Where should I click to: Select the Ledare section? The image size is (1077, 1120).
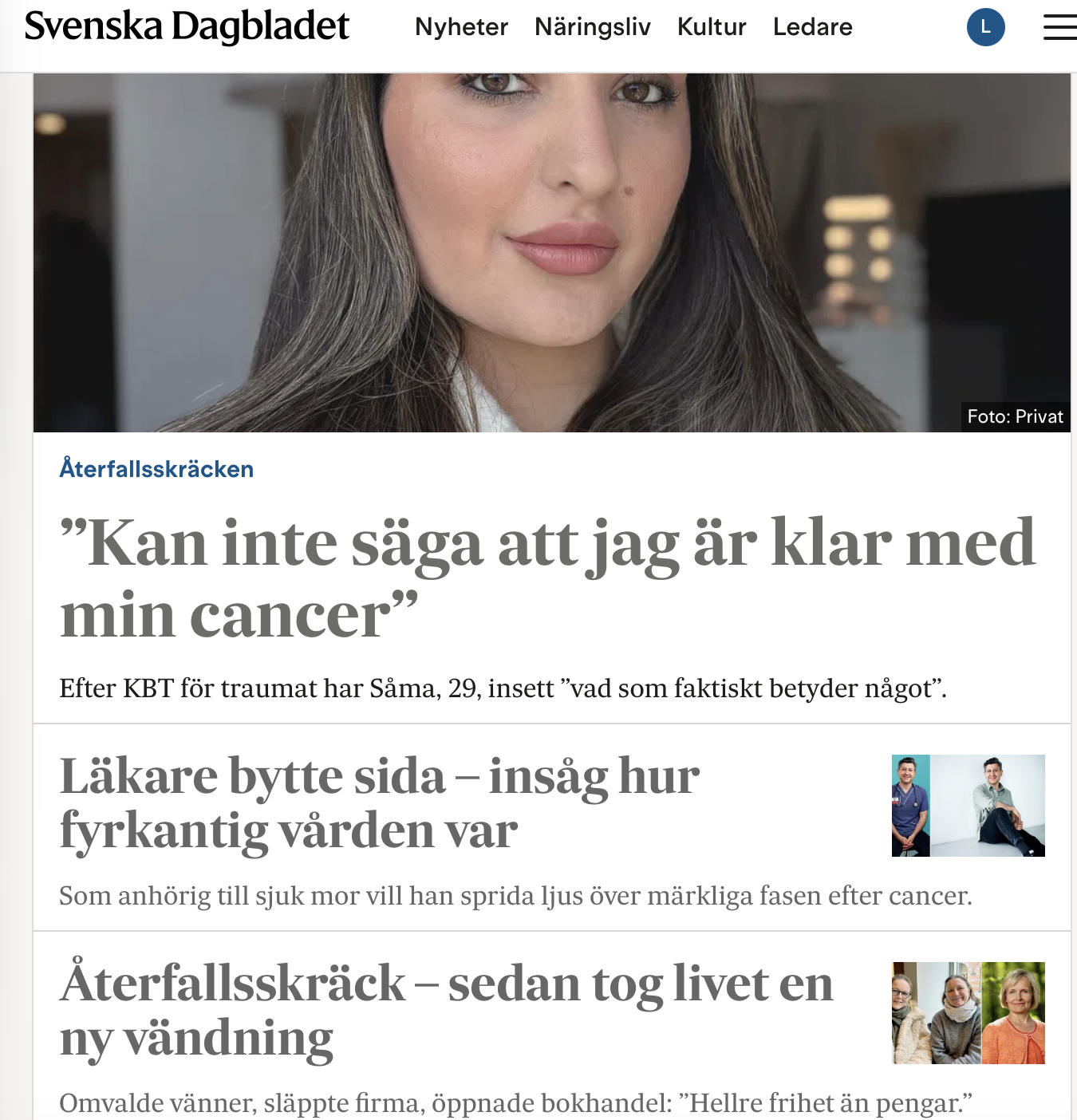coord(812,27)
